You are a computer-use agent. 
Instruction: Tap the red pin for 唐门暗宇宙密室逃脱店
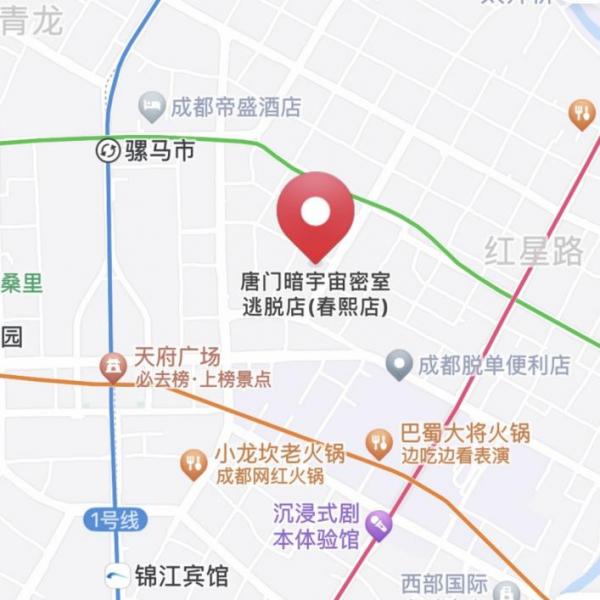[315, 213]
